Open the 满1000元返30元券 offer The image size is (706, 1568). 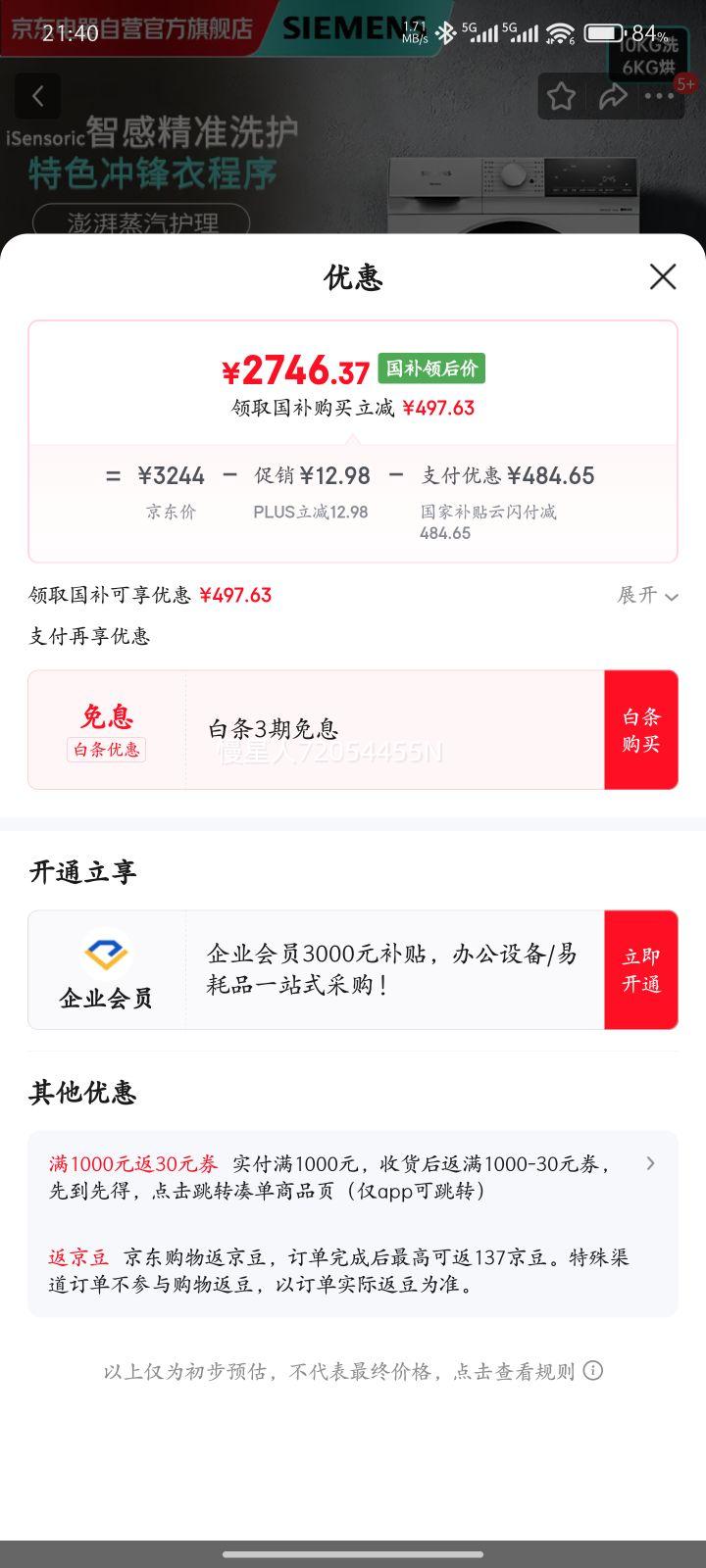649,1163
